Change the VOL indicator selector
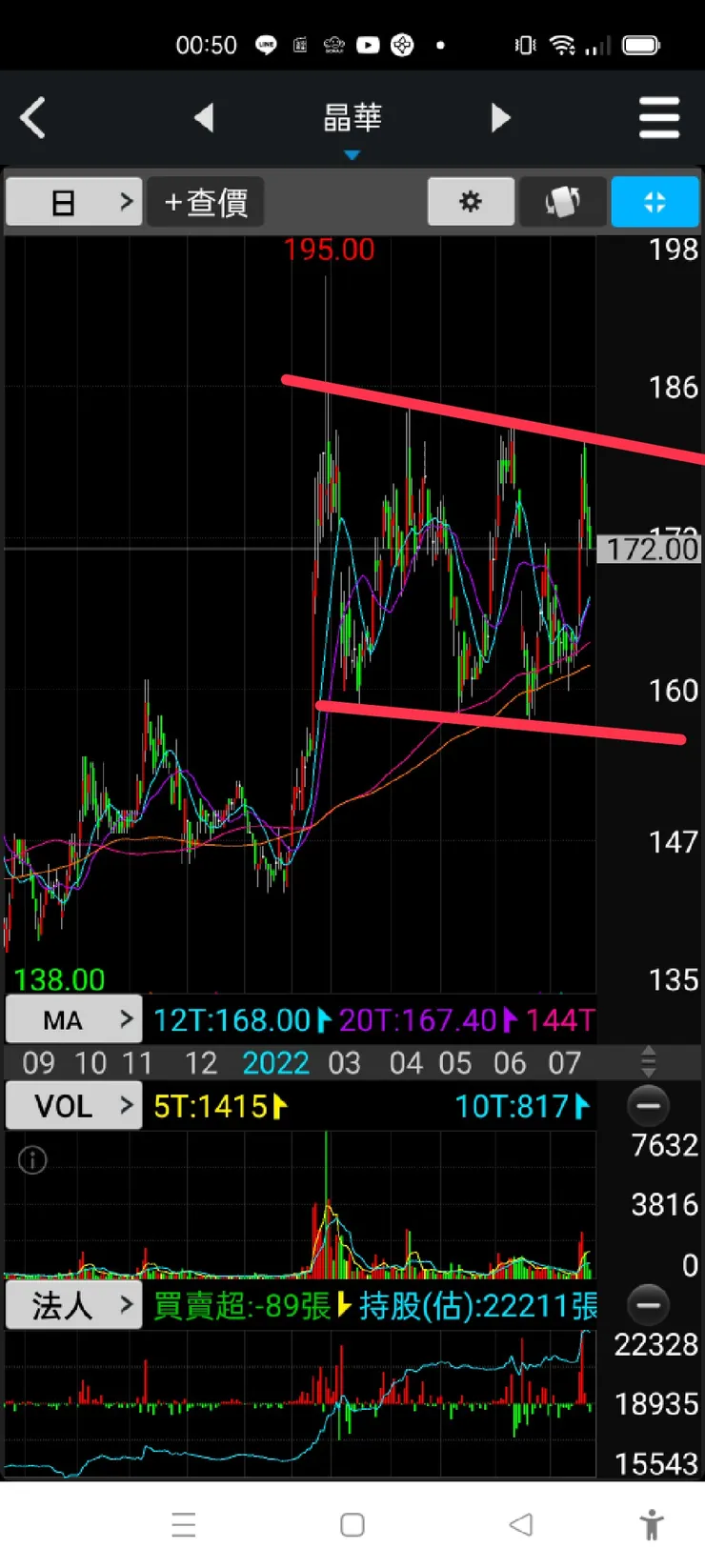The width and height of the screenshot is (705, 1568). 74,1106
